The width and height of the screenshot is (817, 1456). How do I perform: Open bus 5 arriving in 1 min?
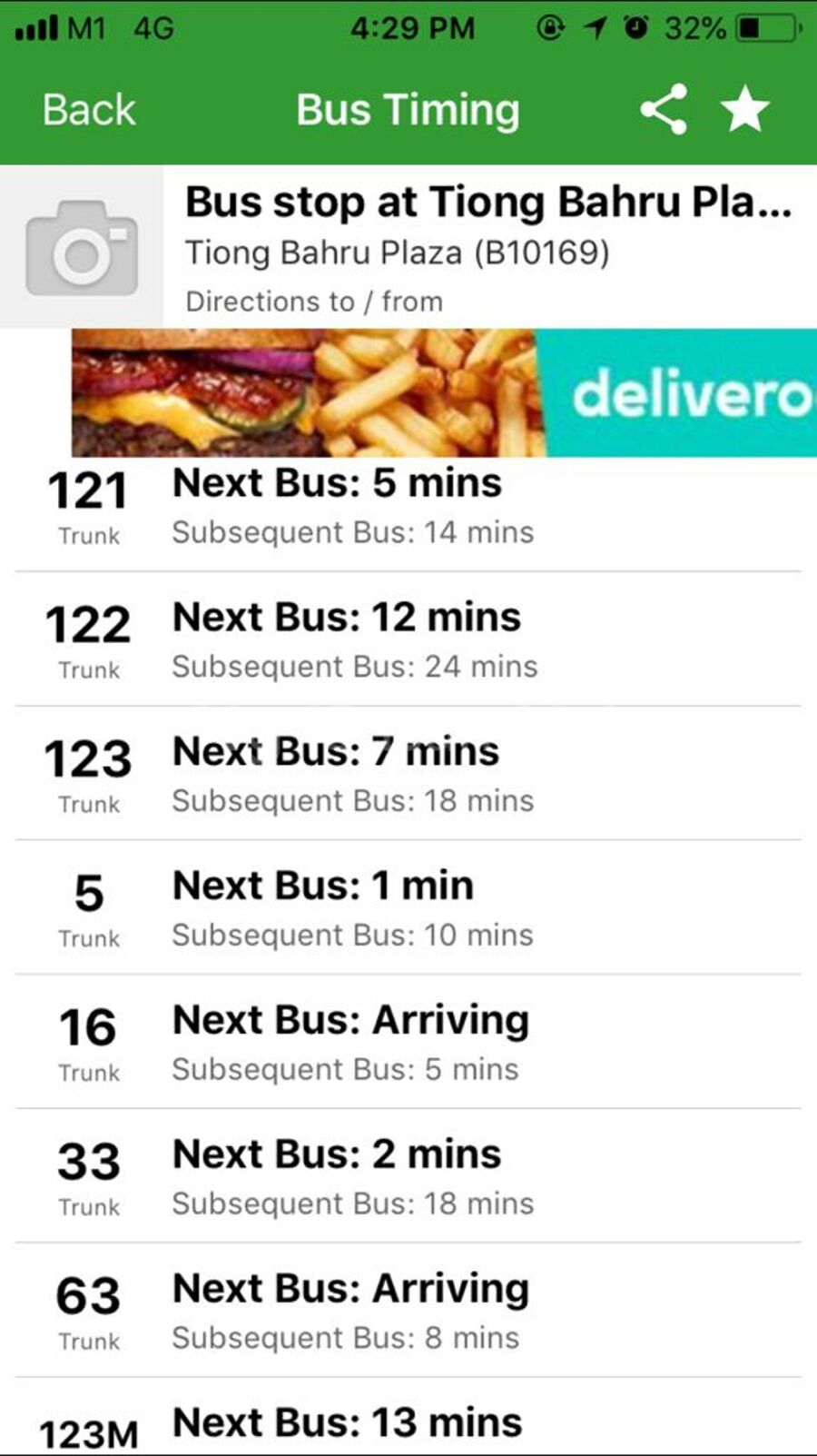408,908
